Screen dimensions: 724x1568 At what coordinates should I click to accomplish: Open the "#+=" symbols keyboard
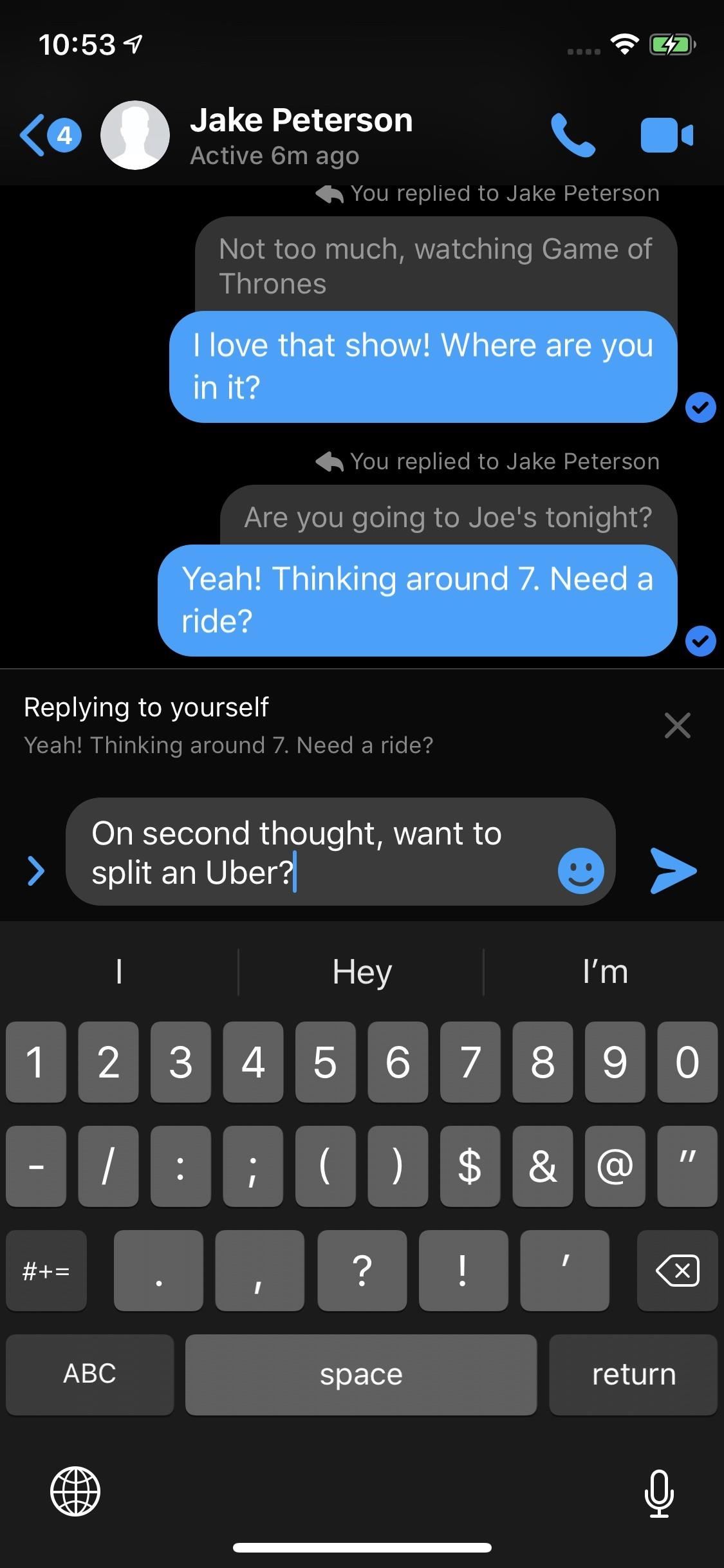click(46, 1271)
